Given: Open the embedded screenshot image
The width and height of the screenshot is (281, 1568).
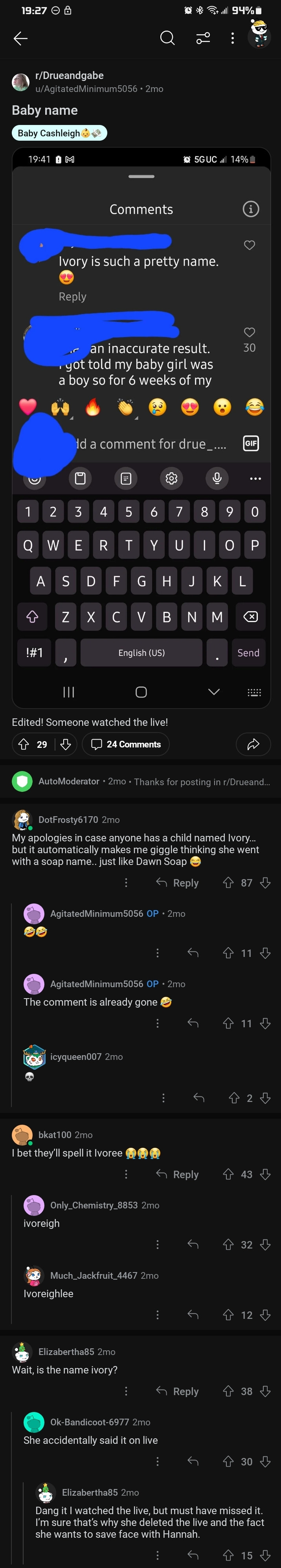Looking at the screenshot, I should [141, 426].
